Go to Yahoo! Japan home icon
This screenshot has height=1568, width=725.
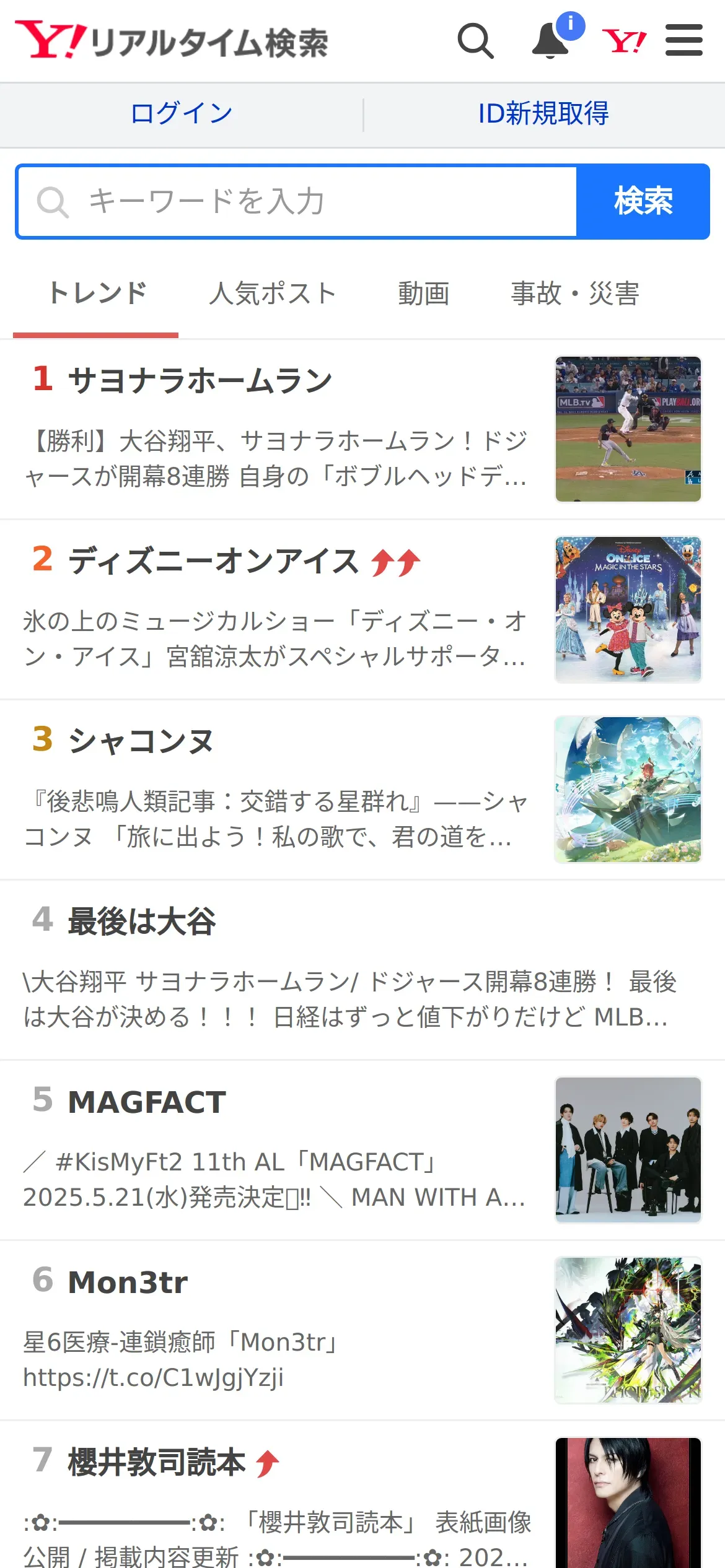(624, 41)
